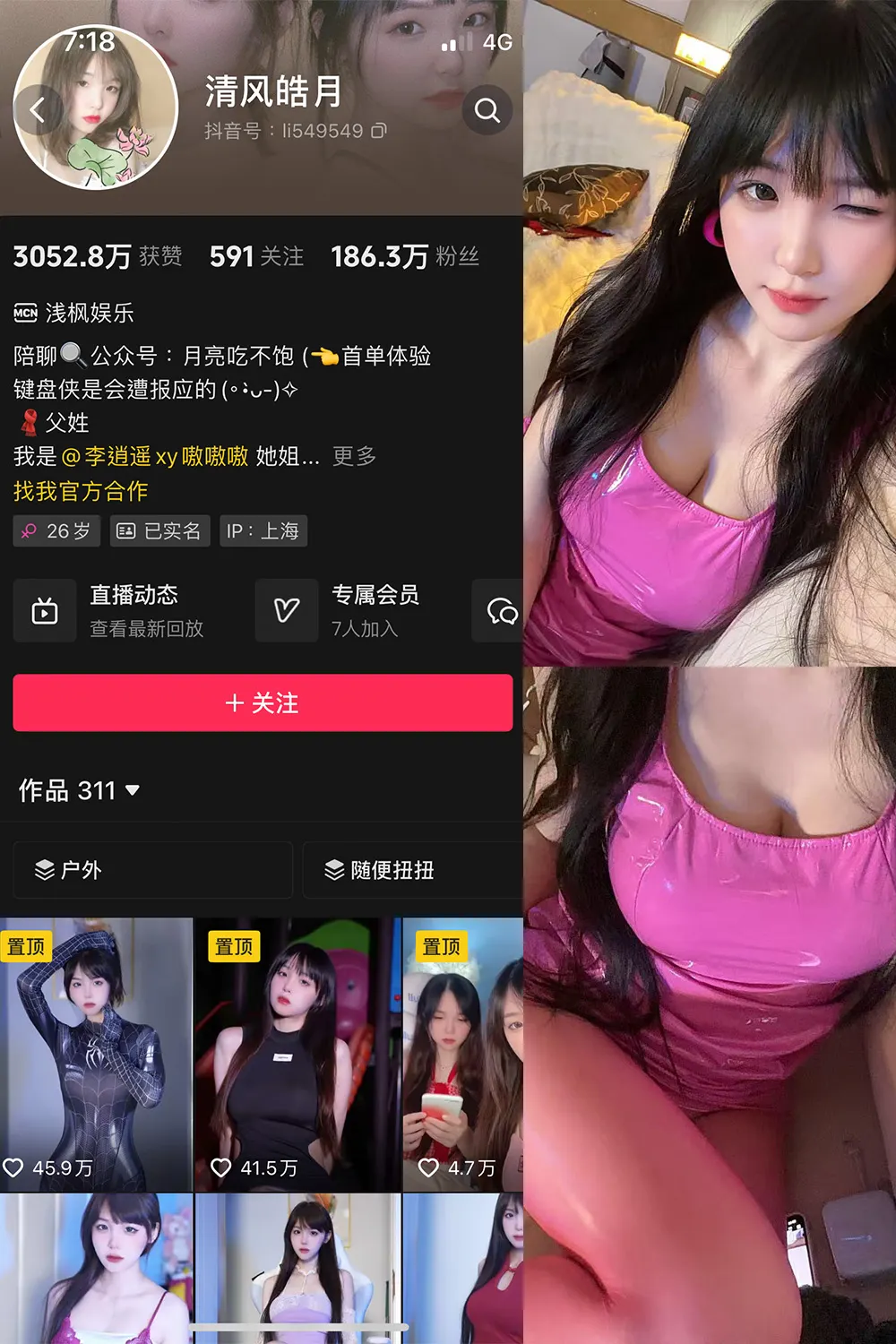Open private chat via the message icon
This screenshot has height=1344, width=896.
(x=502, y=610)
